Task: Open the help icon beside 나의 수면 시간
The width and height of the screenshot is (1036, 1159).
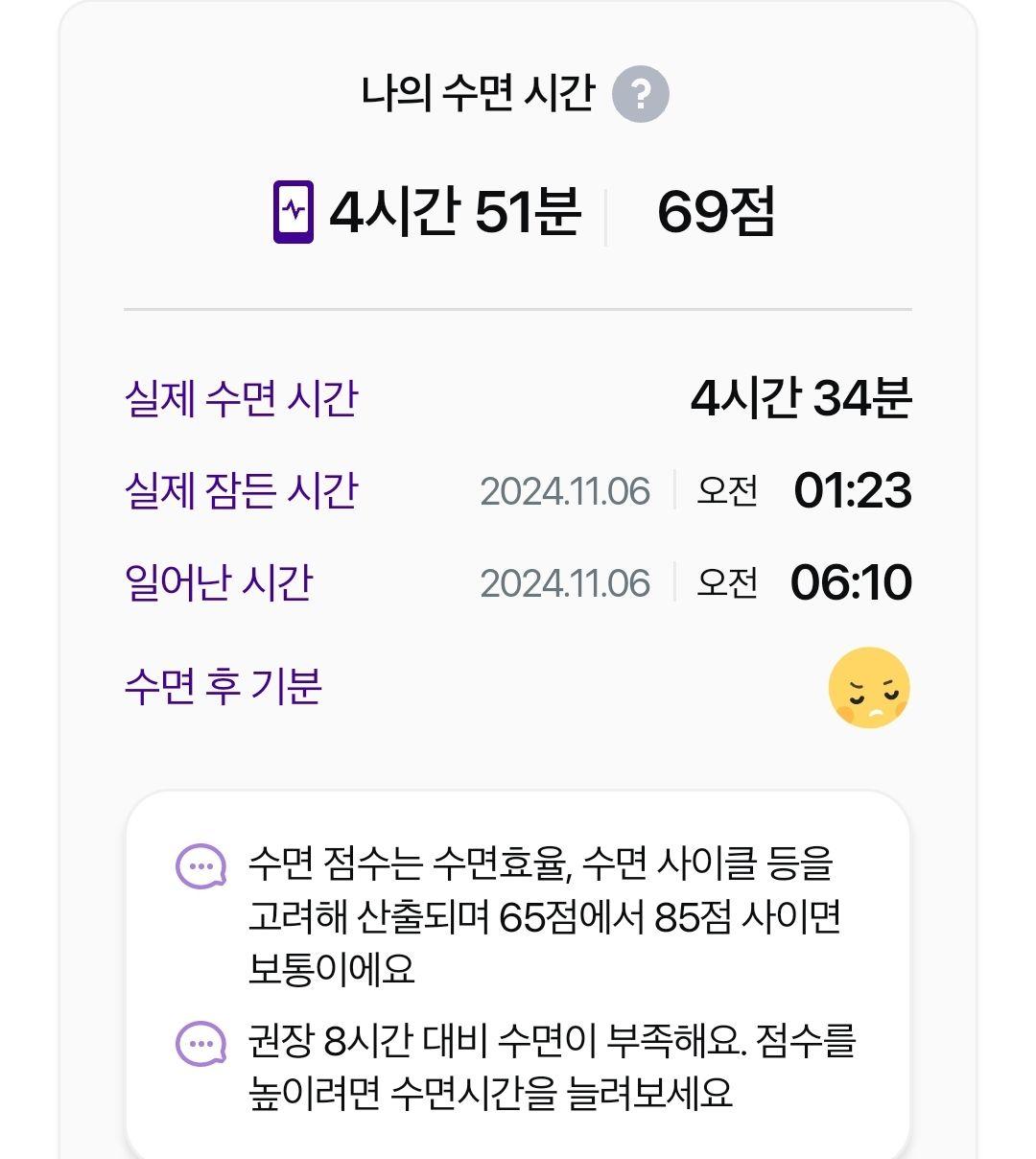Action: coord(640,94)
